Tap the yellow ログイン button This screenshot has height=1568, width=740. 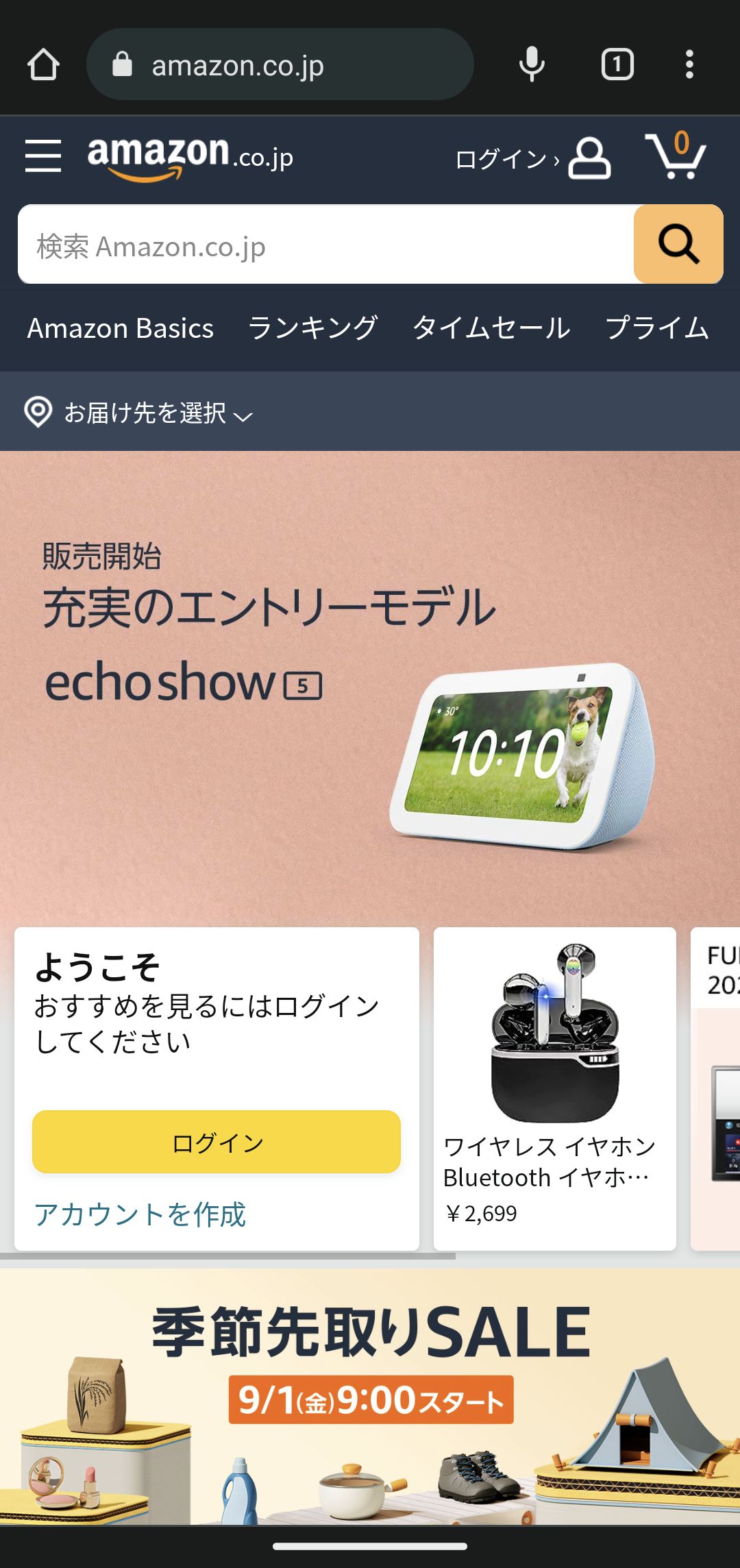tap(217, 1142)
